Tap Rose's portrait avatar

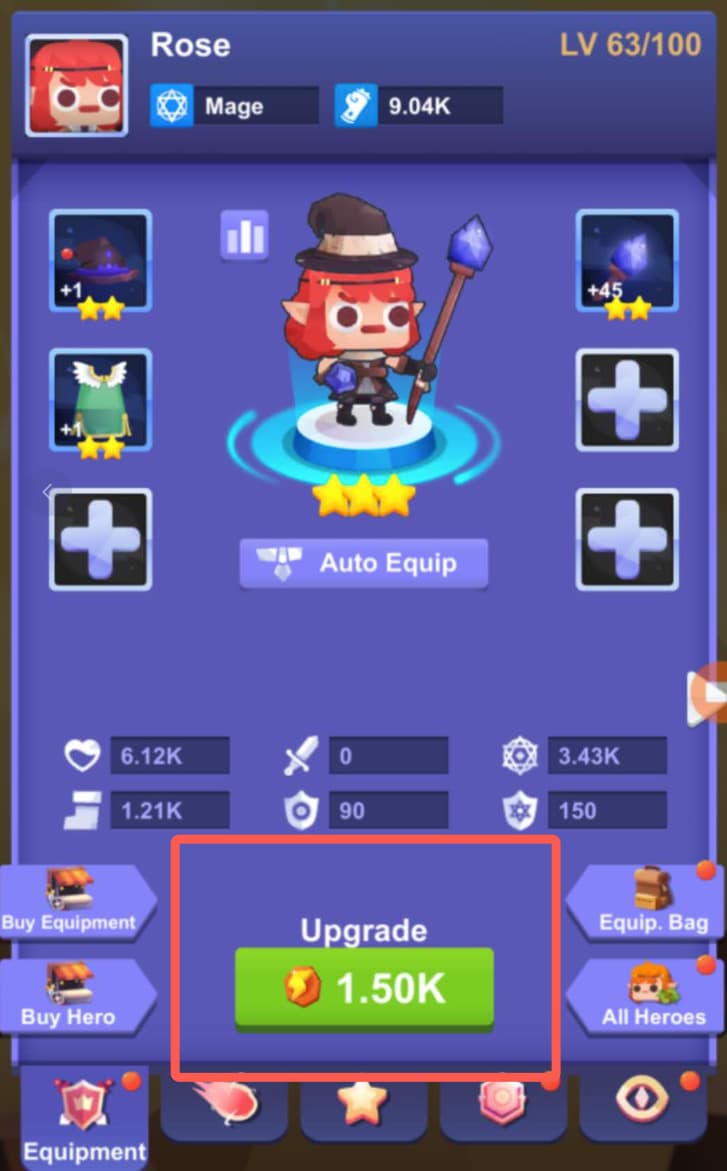[x=76, y=85]
